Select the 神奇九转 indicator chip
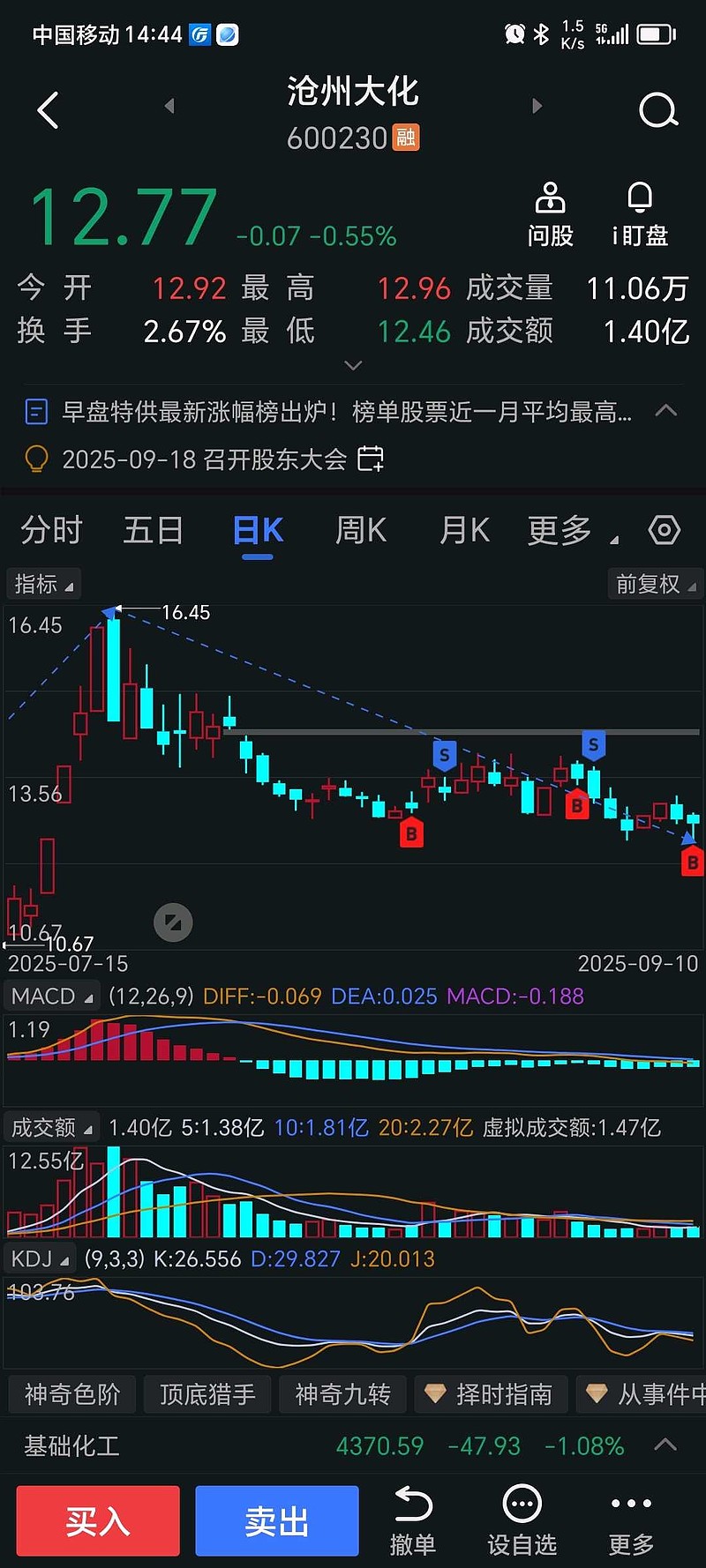This screenshot has width=706, height=1568. point(342,1394)
